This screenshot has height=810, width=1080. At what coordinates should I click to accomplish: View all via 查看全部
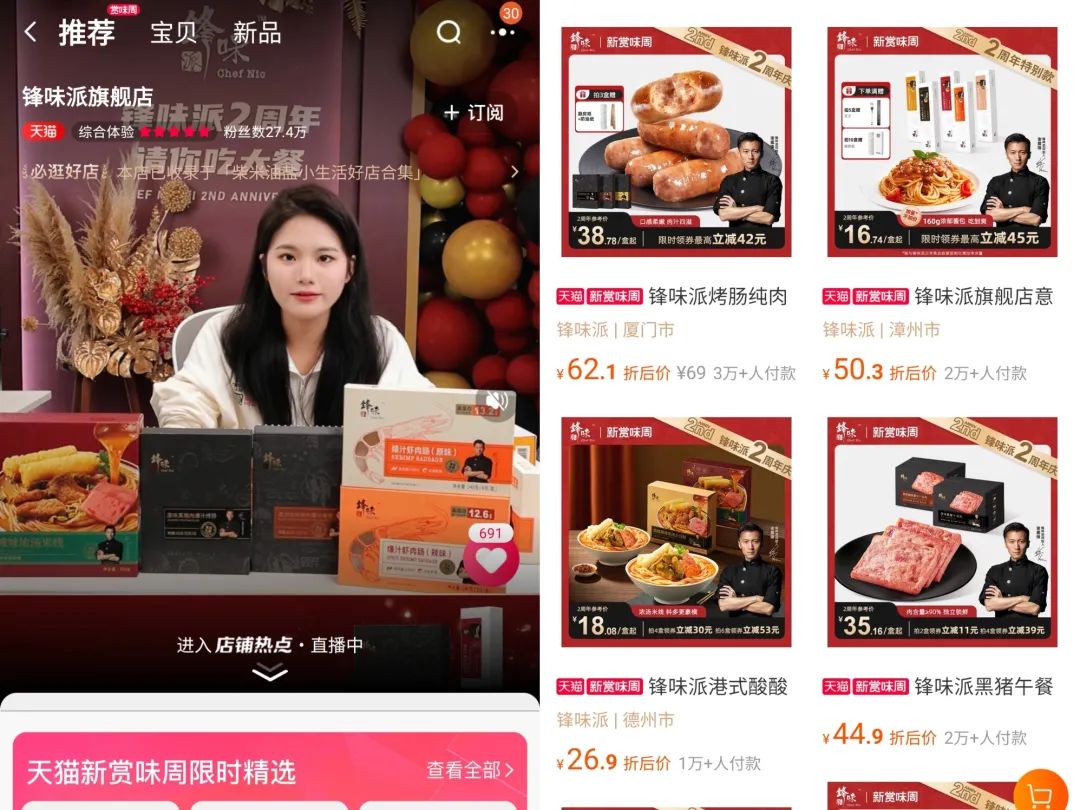[469, 770]
